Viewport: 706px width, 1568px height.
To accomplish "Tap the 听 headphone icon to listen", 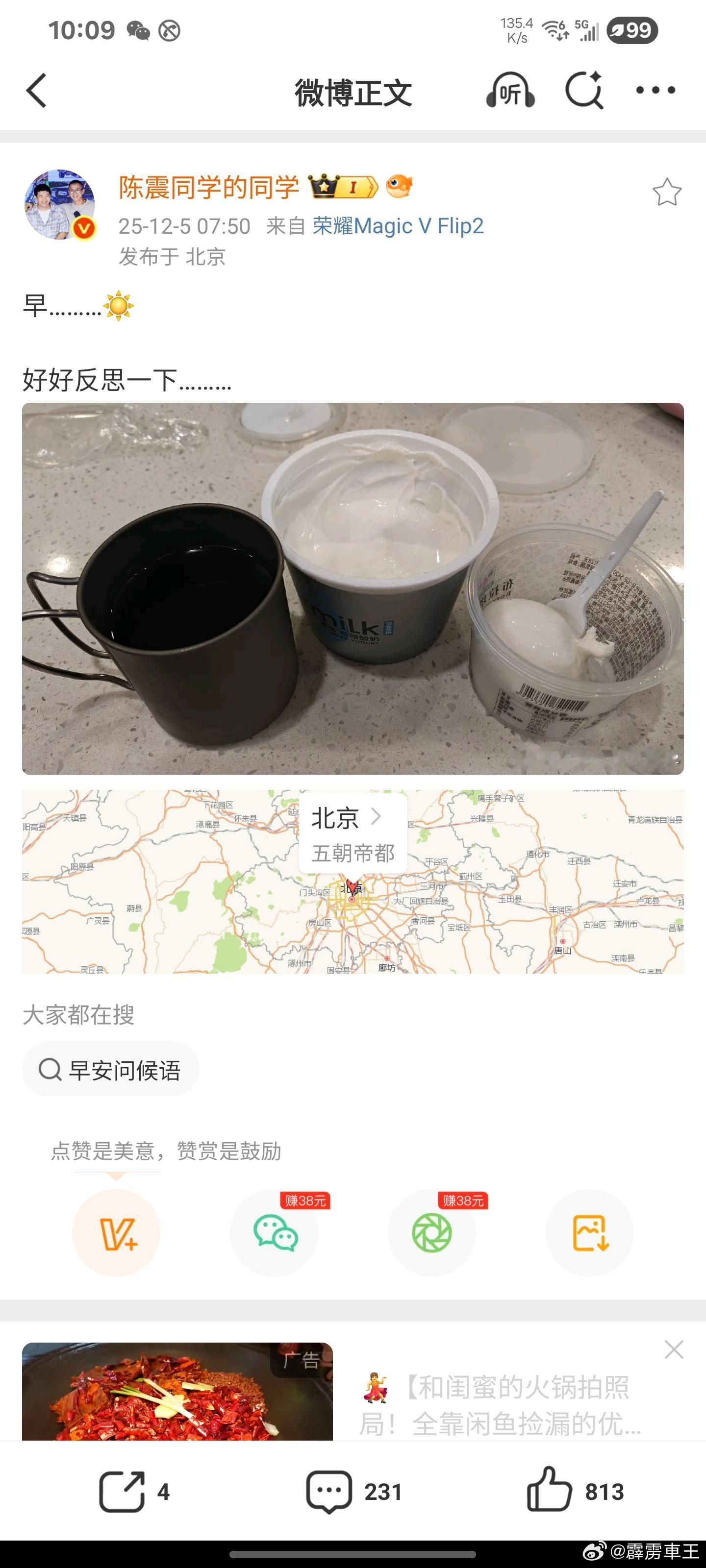I will 510,90.
